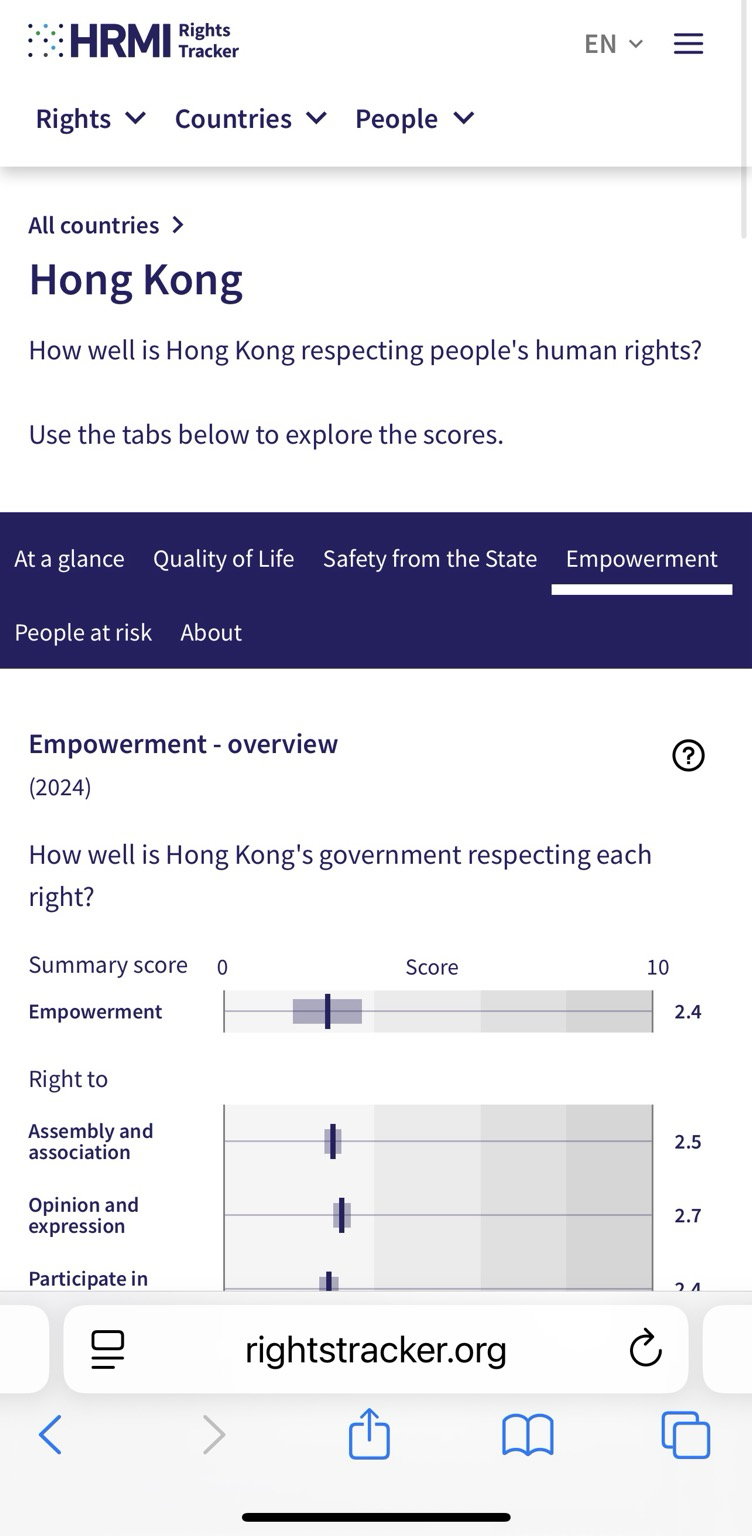Tap the HRMI Rights Tracker home logo

pyautogui.click(x=134, y=41)
